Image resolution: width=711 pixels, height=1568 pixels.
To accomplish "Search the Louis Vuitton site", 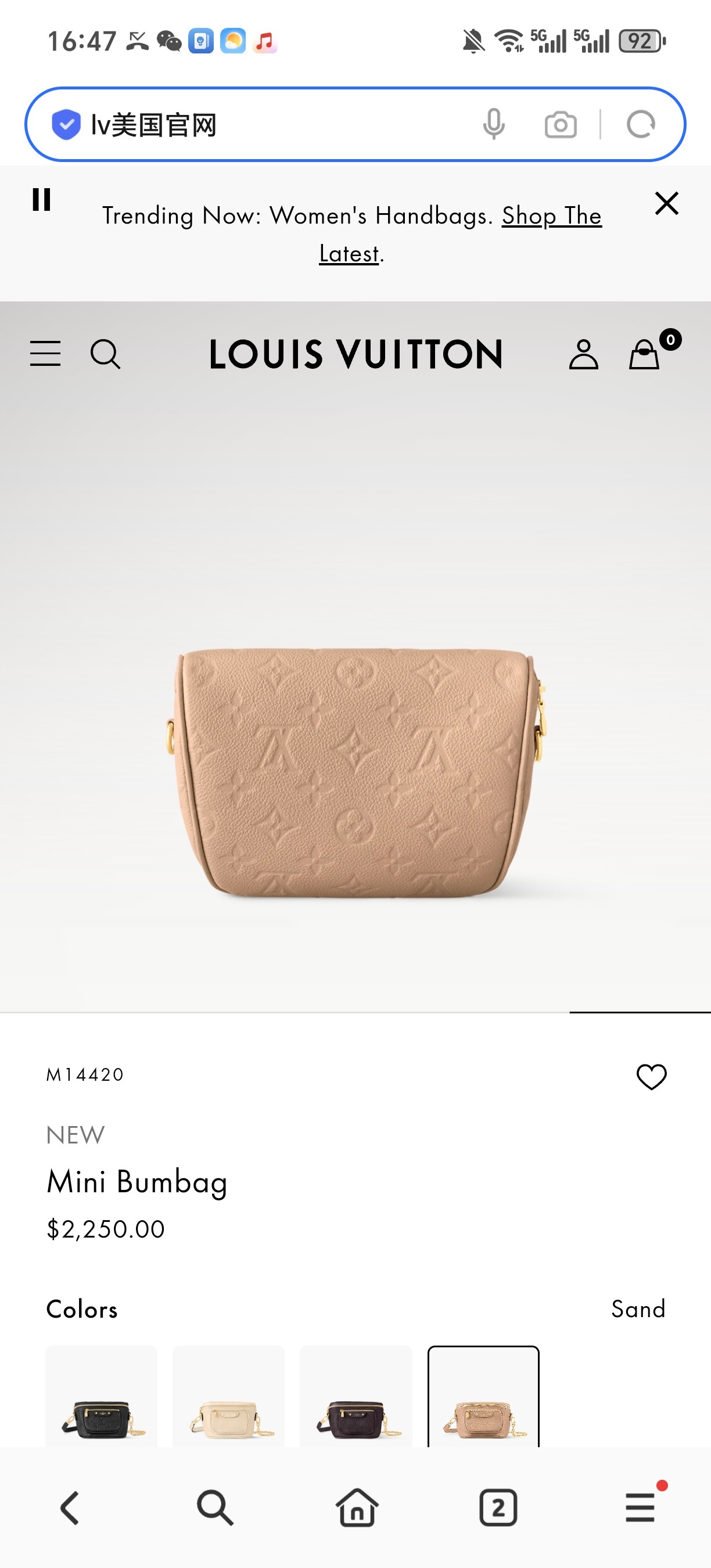I will (x=105, y=354).
